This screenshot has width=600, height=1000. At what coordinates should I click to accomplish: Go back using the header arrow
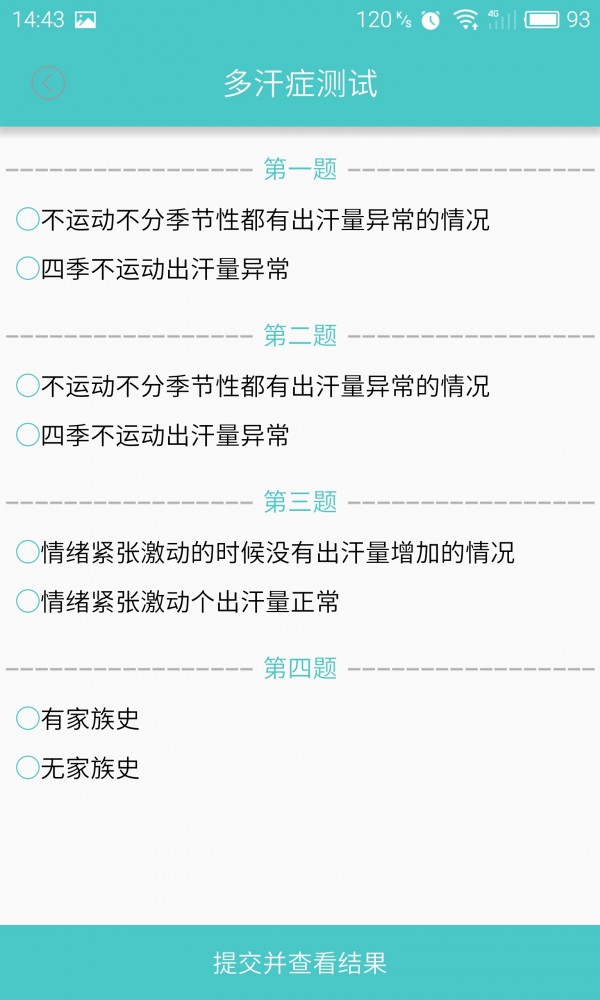[48, 83]
